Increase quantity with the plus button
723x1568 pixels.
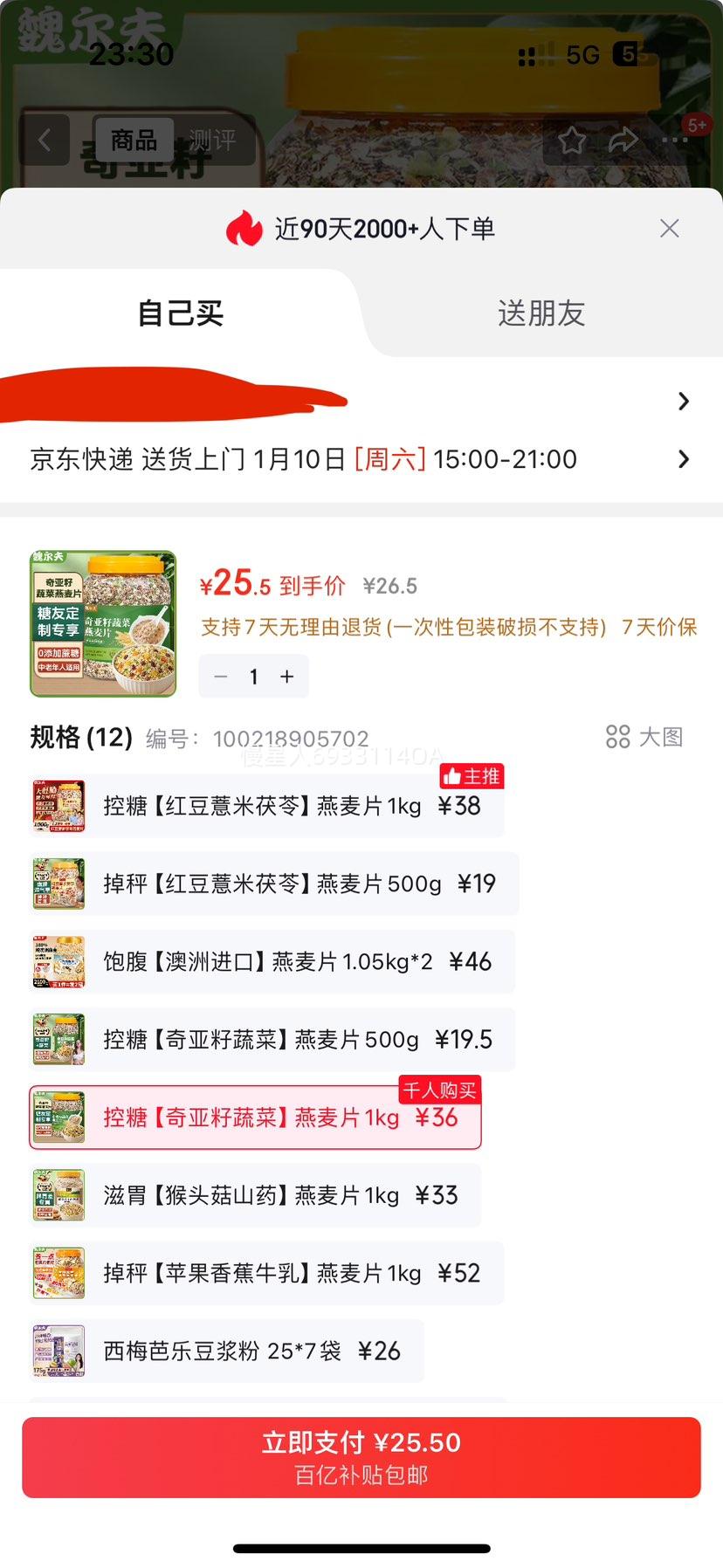pyautogui.click(x=287, y=677)
